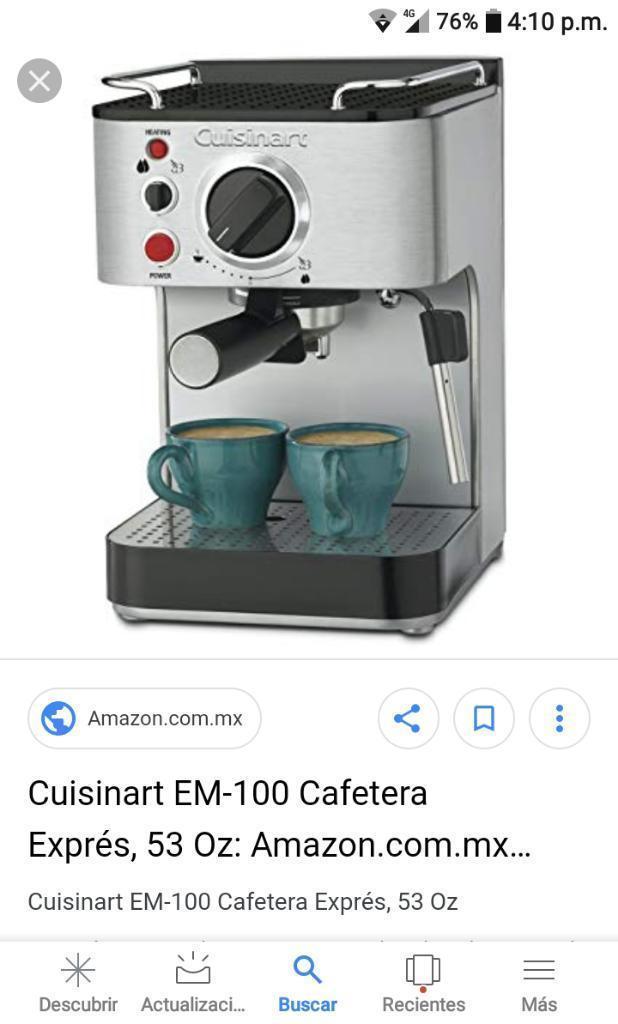Open the Amazon.com.mx source chip
Screen dimensions: 618x1024
pyautogui.click(x=144, y=718)
